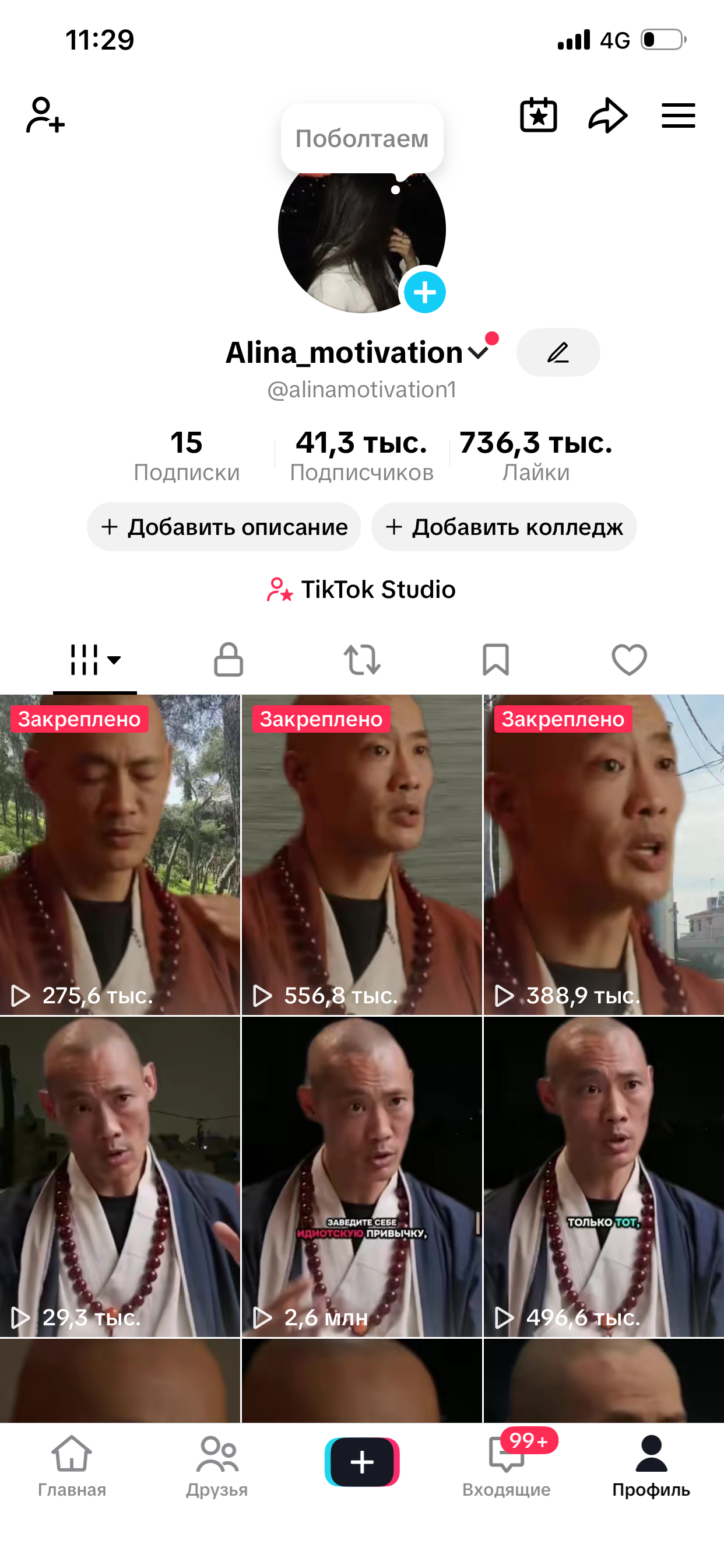This screenshot has height=1568, width=724.
Task: Tap Добавить описание button
Action: point(224,527)
